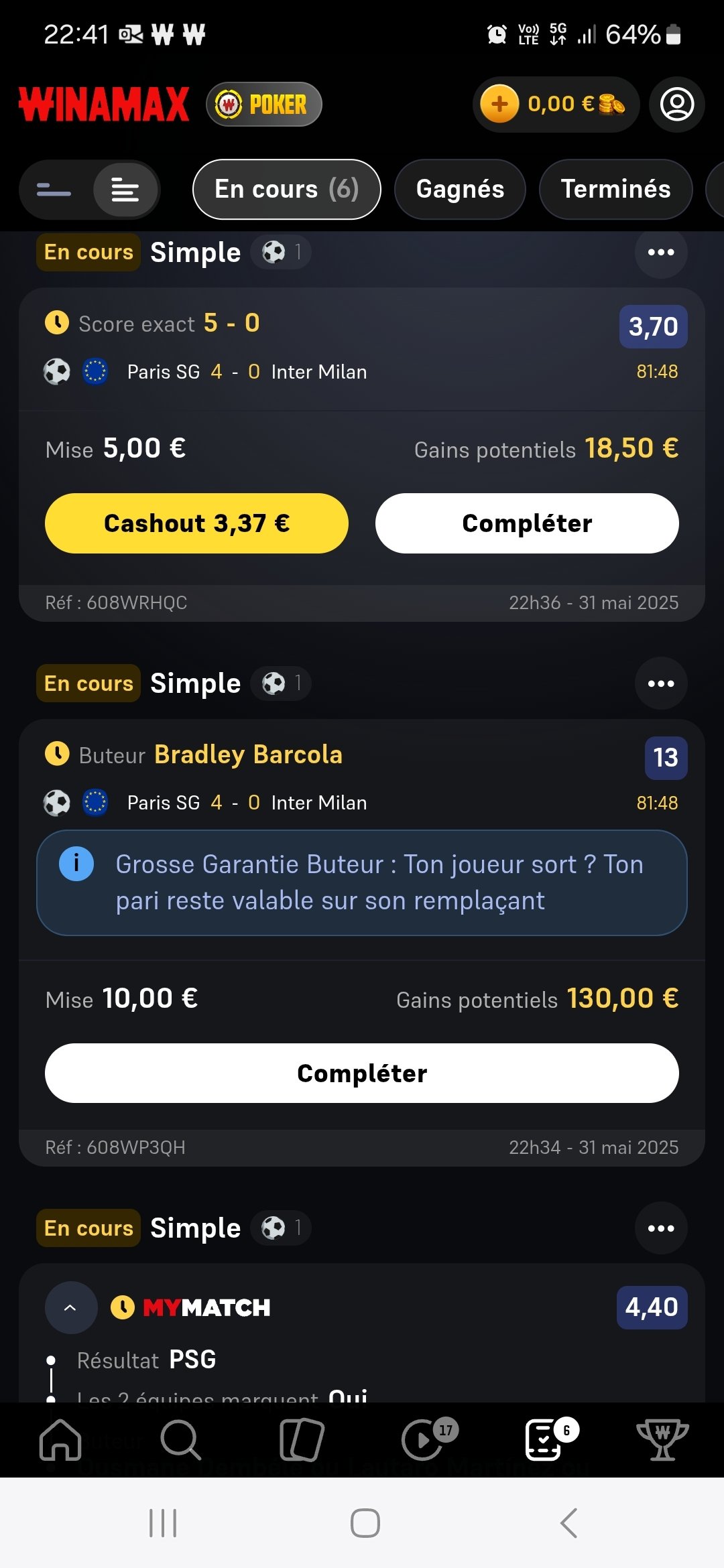
Task: Open options for the MyMatch bet
Action: click(661, 1228)
